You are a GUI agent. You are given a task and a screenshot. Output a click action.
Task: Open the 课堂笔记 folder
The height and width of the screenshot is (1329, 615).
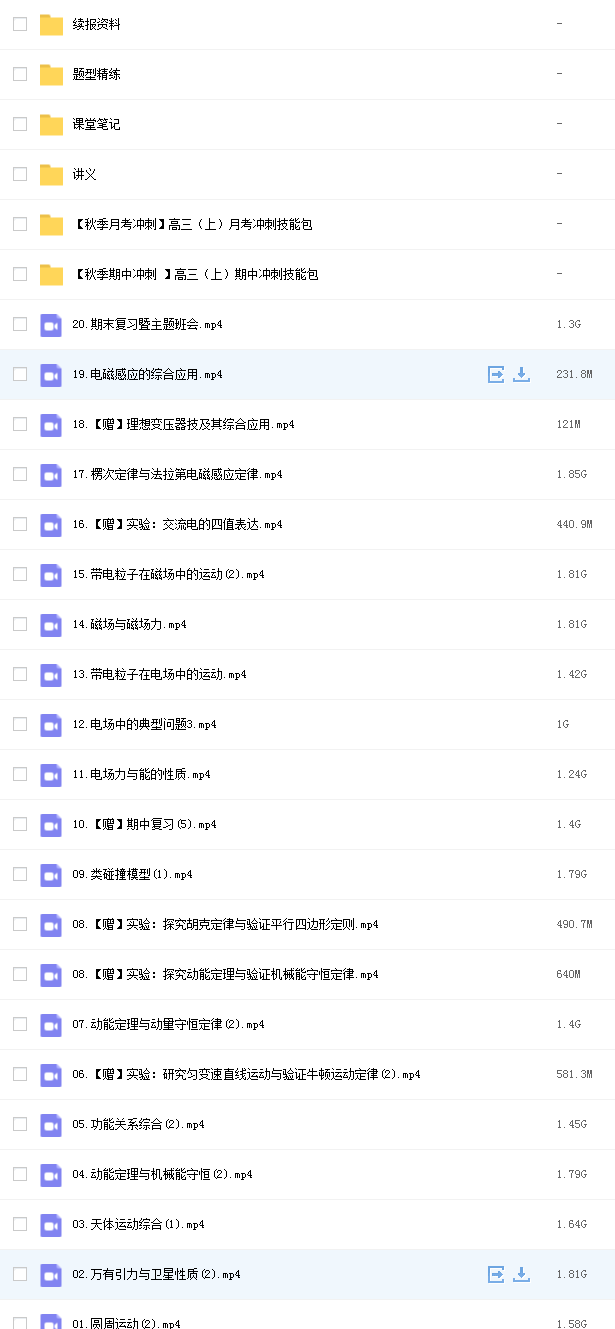click(x=97, y=124)
